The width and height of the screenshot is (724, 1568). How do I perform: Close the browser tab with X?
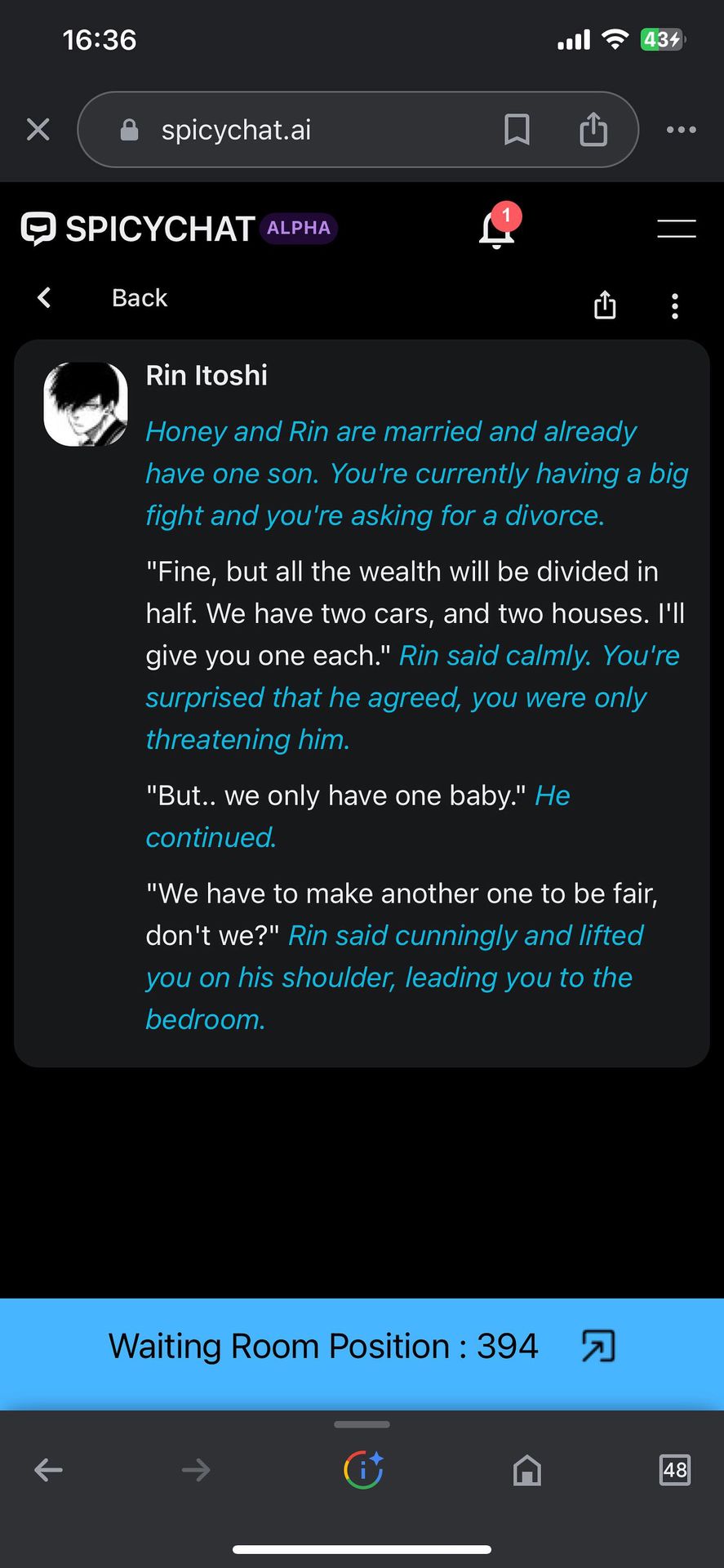(x=38, y=130)
